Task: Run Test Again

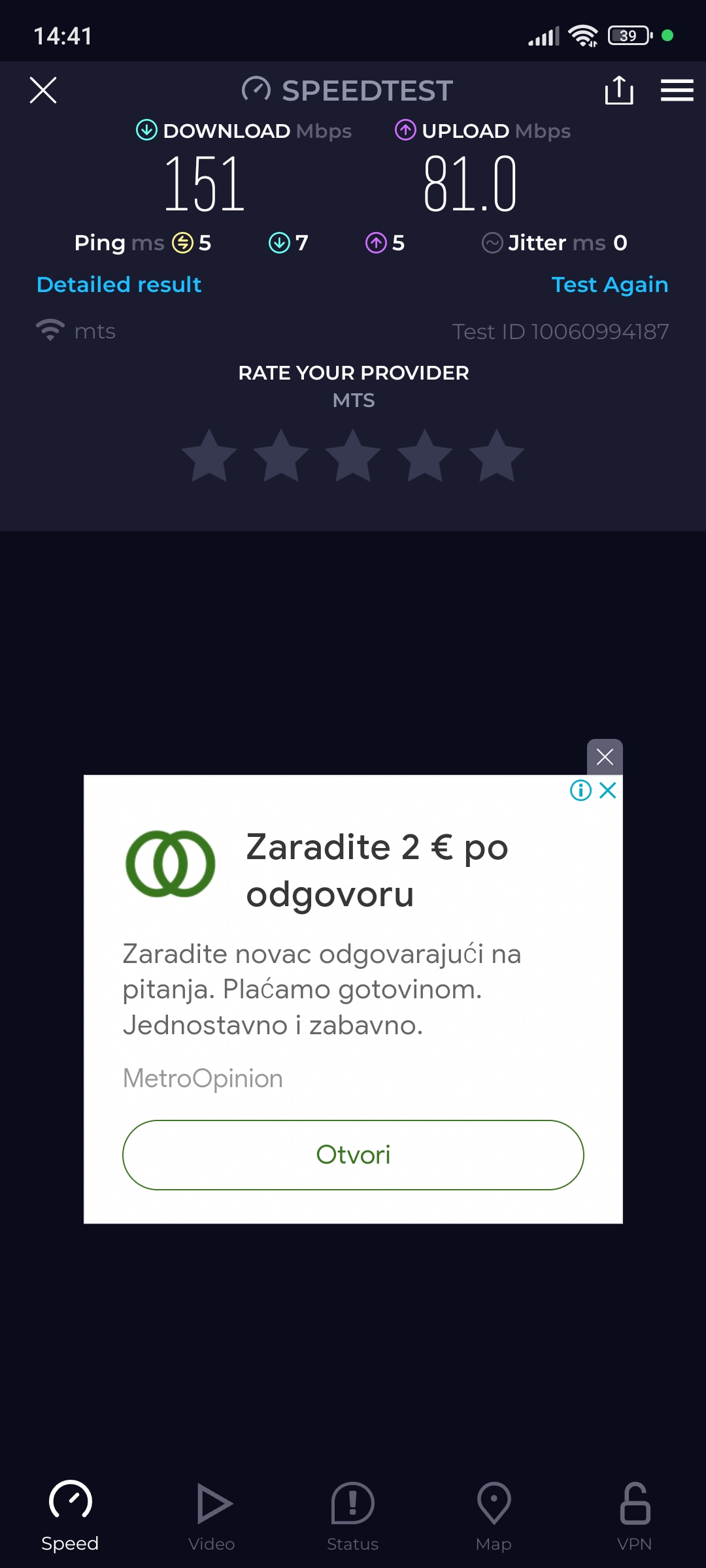Action: 609,285
